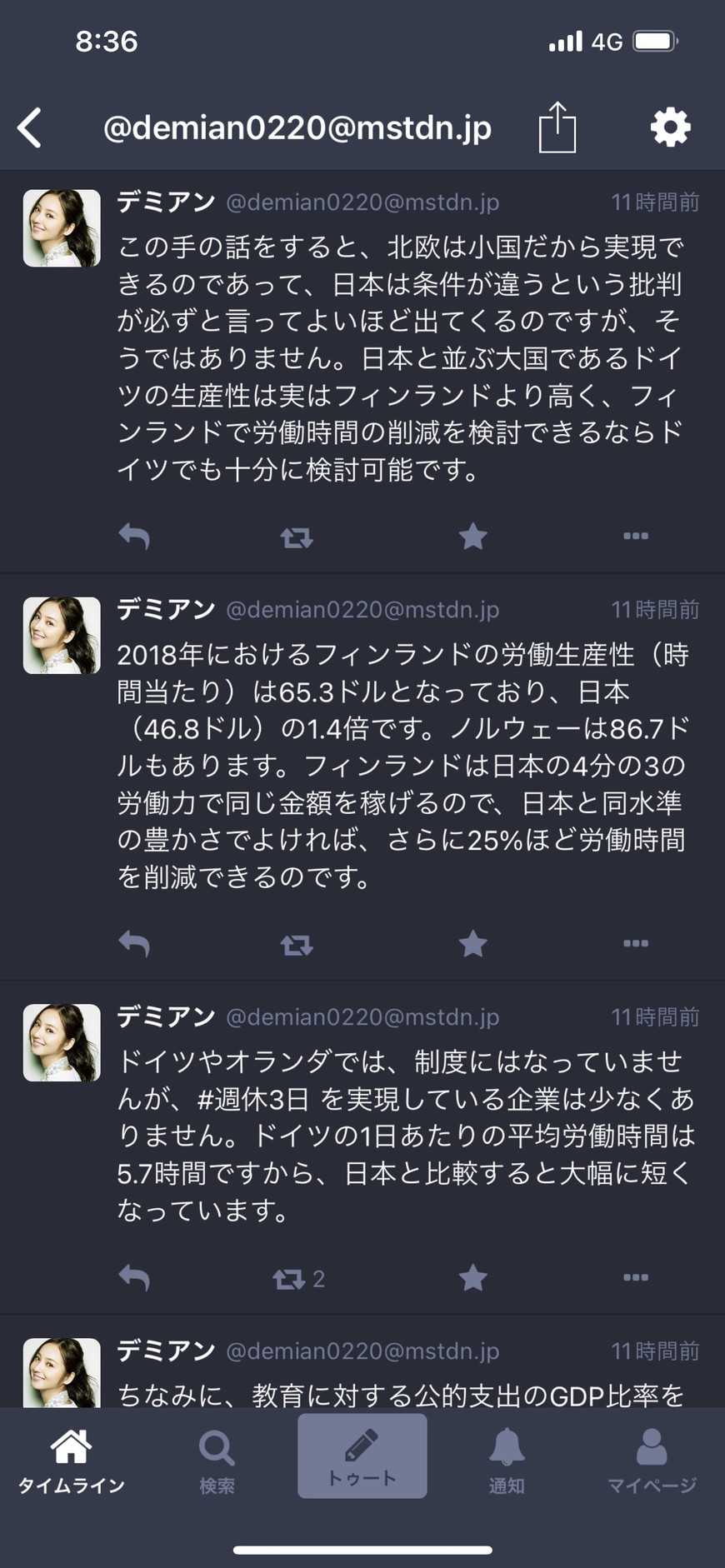725x1568 pixels.
Task: Compose a new トゥート
Action: (x=362, y=1456)
